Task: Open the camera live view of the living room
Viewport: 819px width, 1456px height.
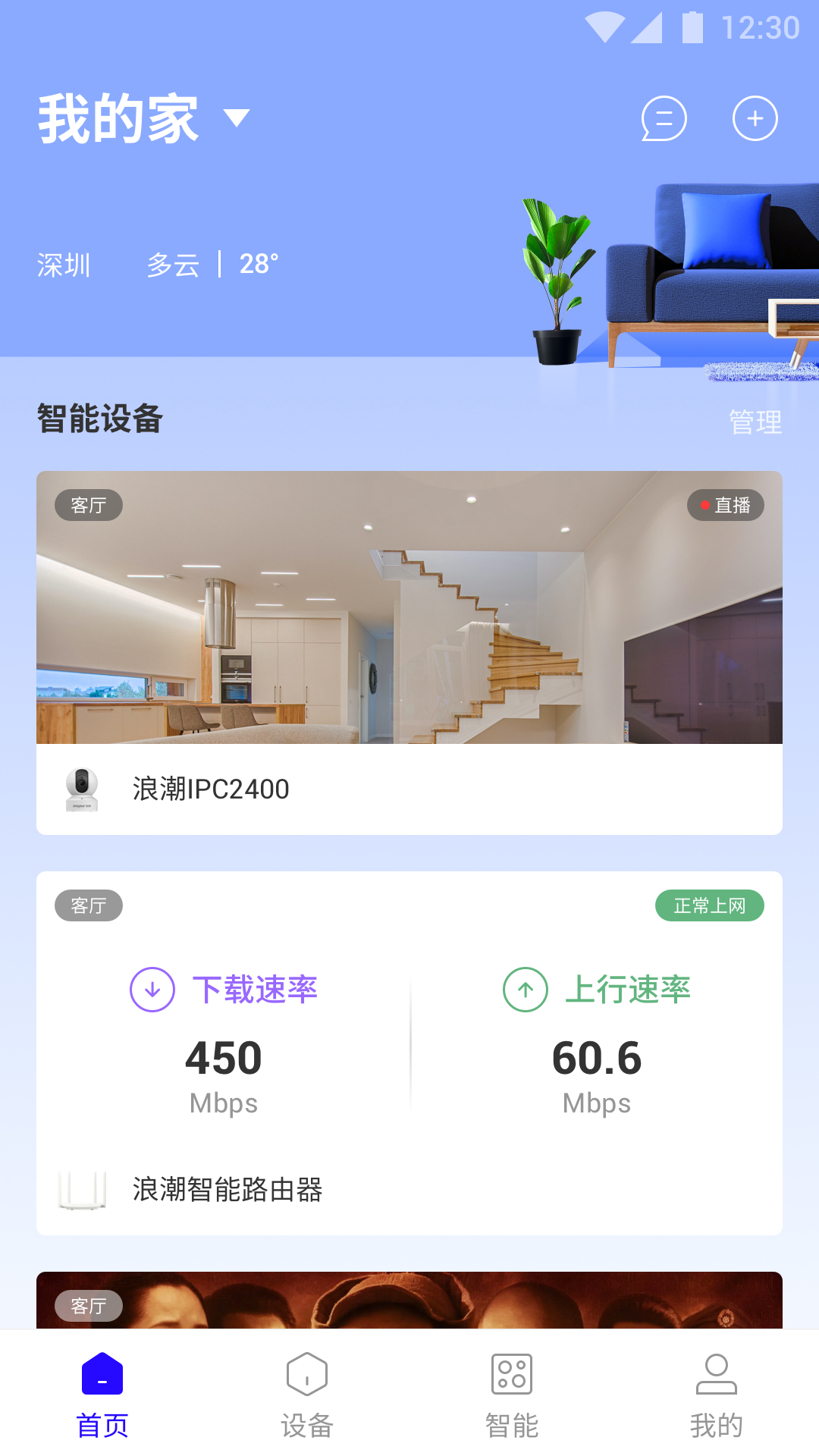Action: click(409, 607)
